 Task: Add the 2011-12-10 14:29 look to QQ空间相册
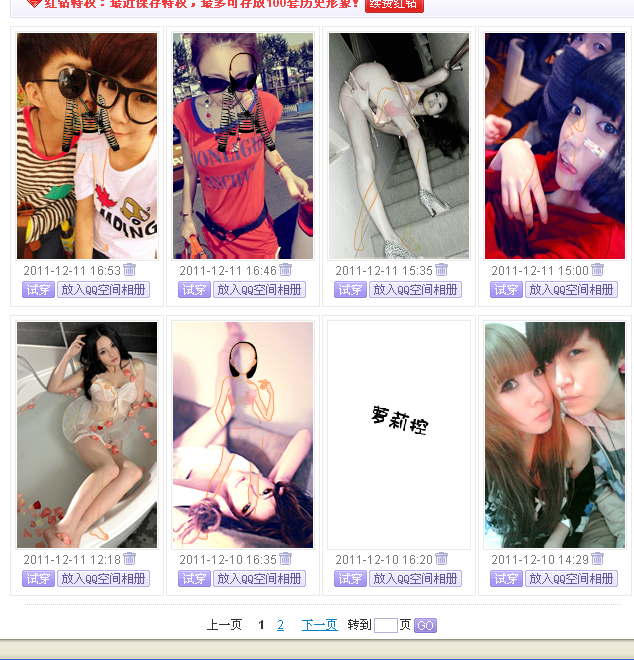(571, 579)
